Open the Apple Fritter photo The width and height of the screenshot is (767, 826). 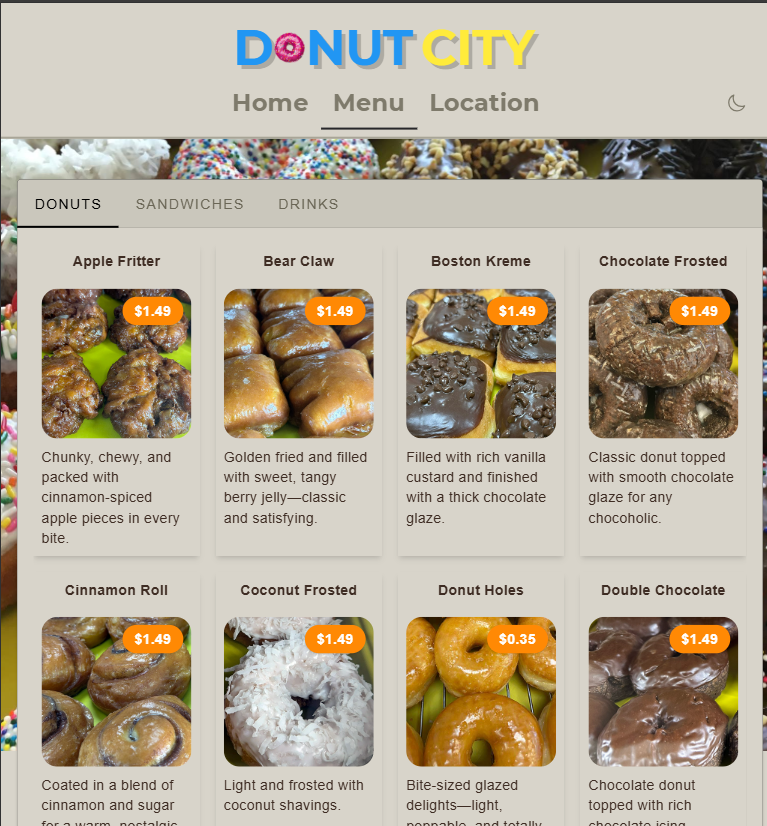116,363
